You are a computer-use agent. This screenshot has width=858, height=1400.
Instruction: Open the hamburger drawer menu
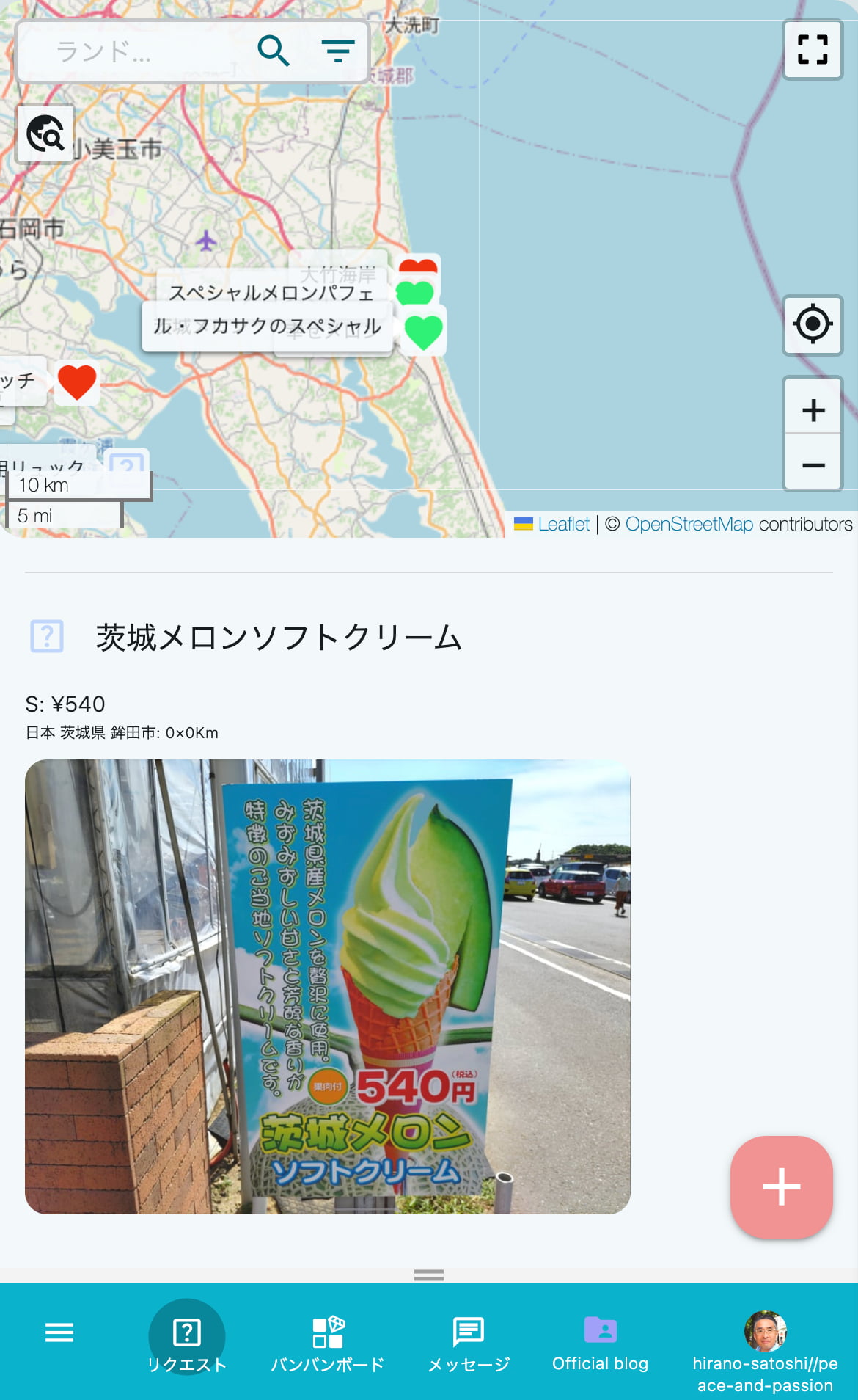59,1332
